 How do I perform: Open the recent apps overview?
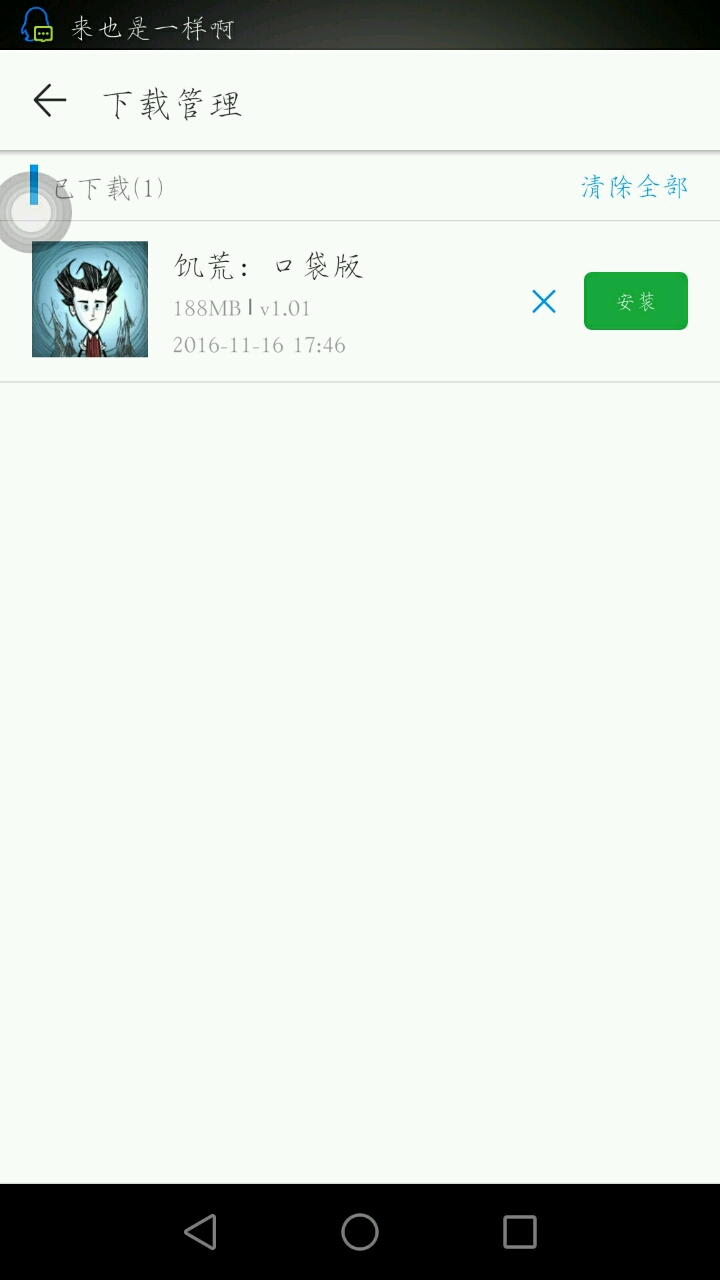[x=520, y=1232]
